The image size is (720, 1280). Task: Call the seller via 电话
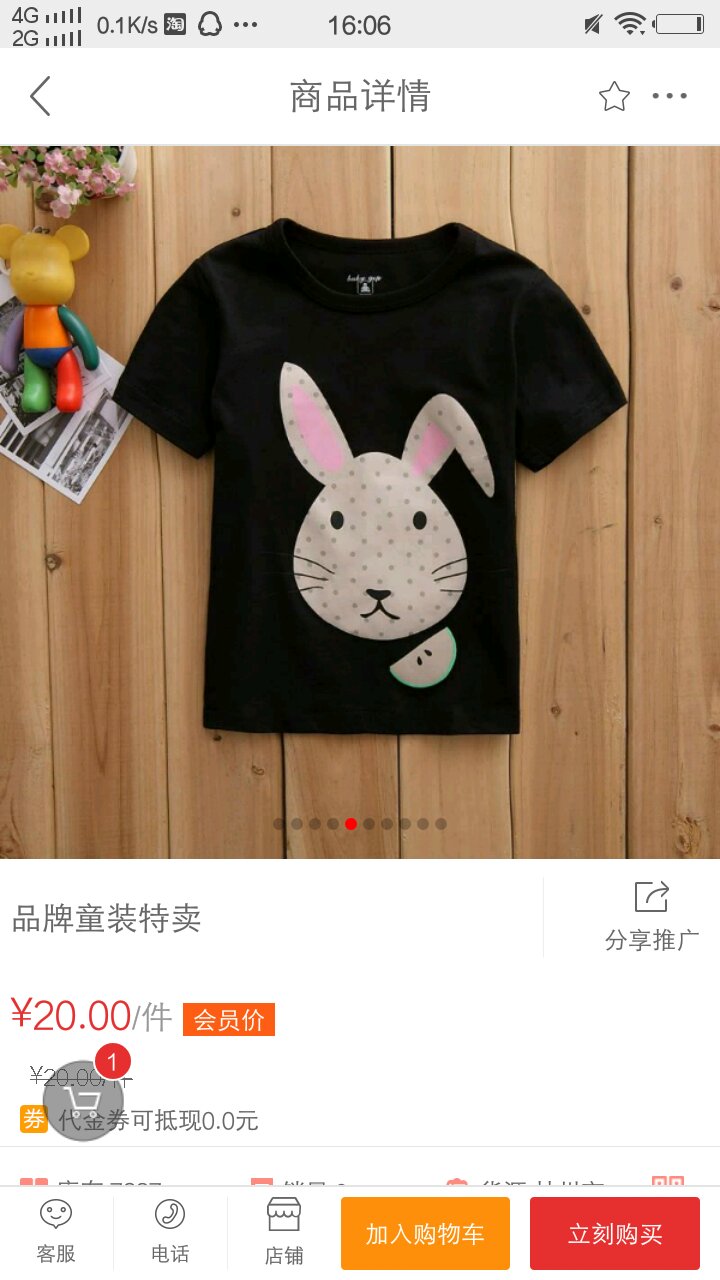coord(170,1232)
